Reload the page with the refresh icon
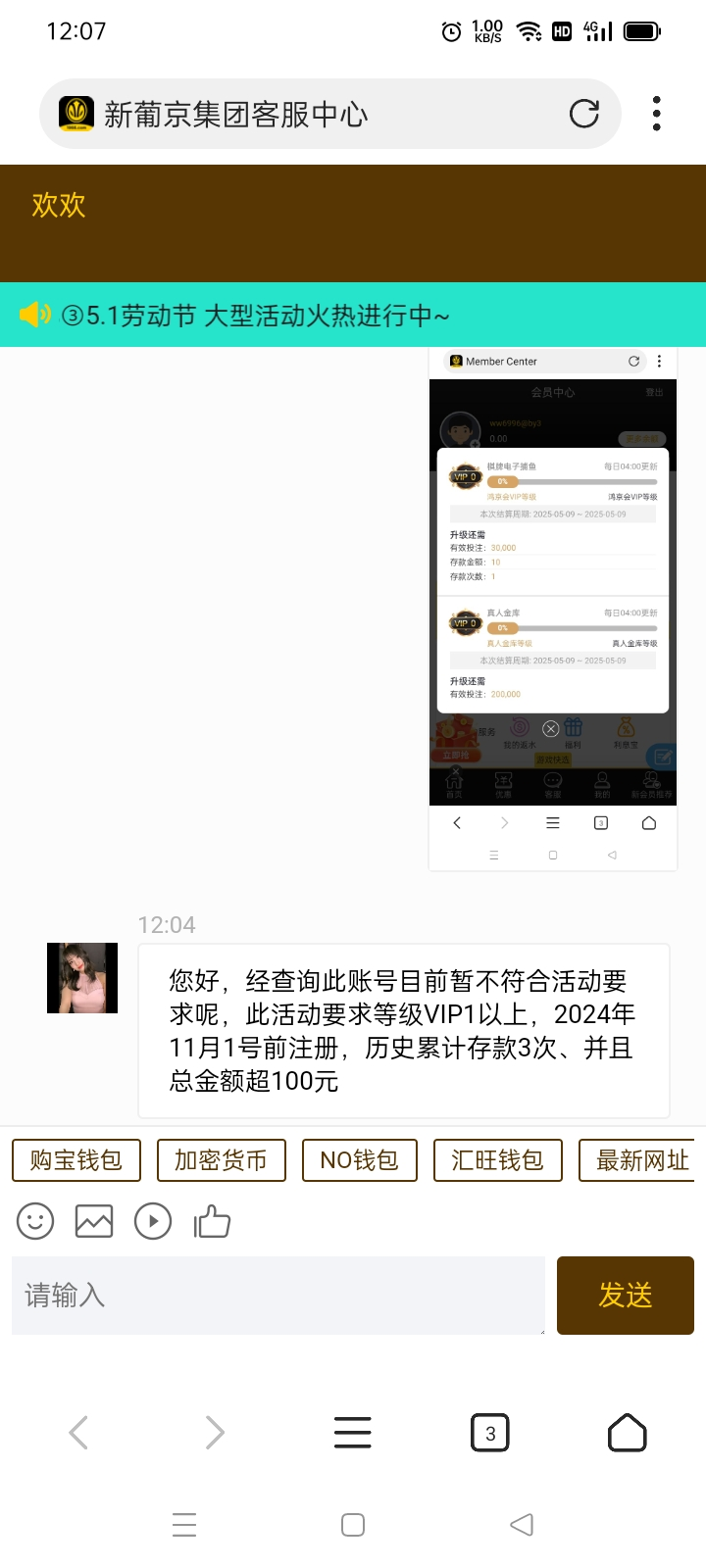 [x=584, y=115]
